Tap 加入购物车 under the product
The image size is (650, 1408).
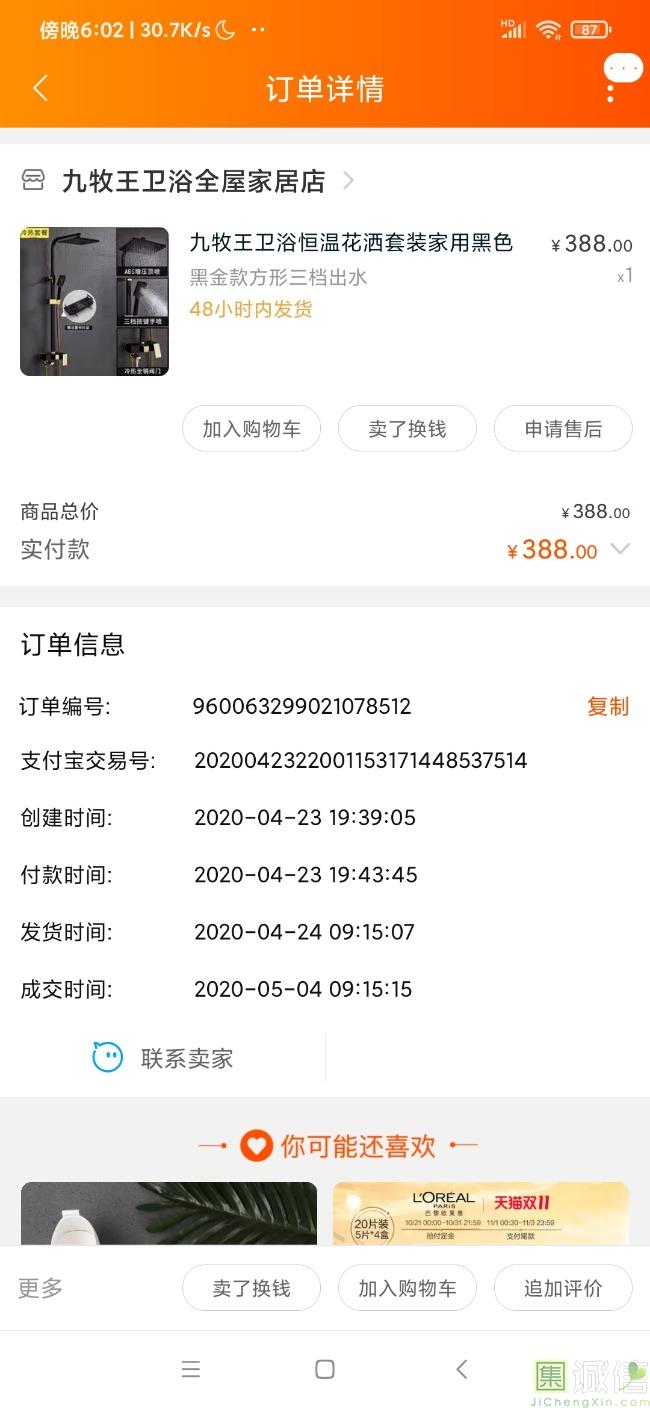coord(251,429)
